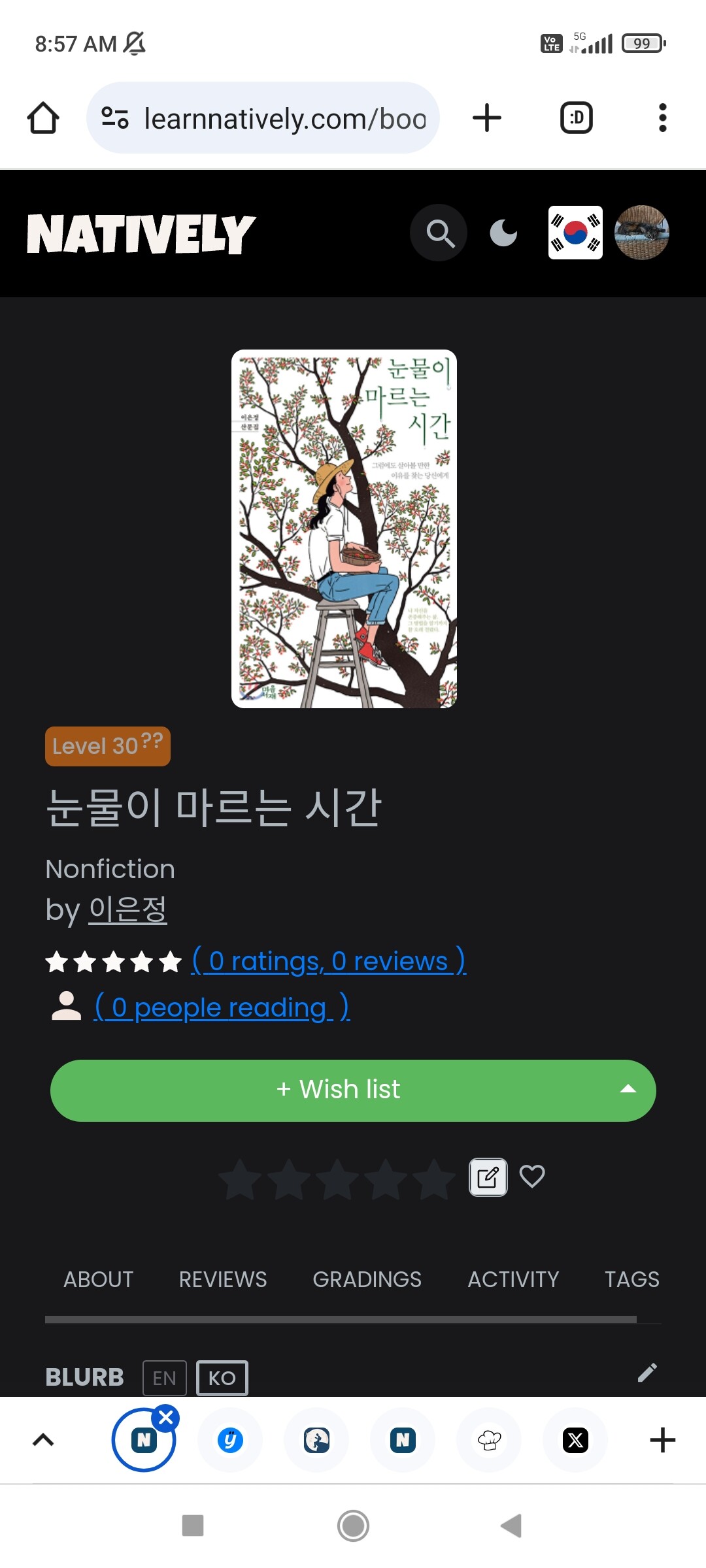The image size is (706, 1568).
Task: Add book with the Wish list button
Action: pos(338,1090)
